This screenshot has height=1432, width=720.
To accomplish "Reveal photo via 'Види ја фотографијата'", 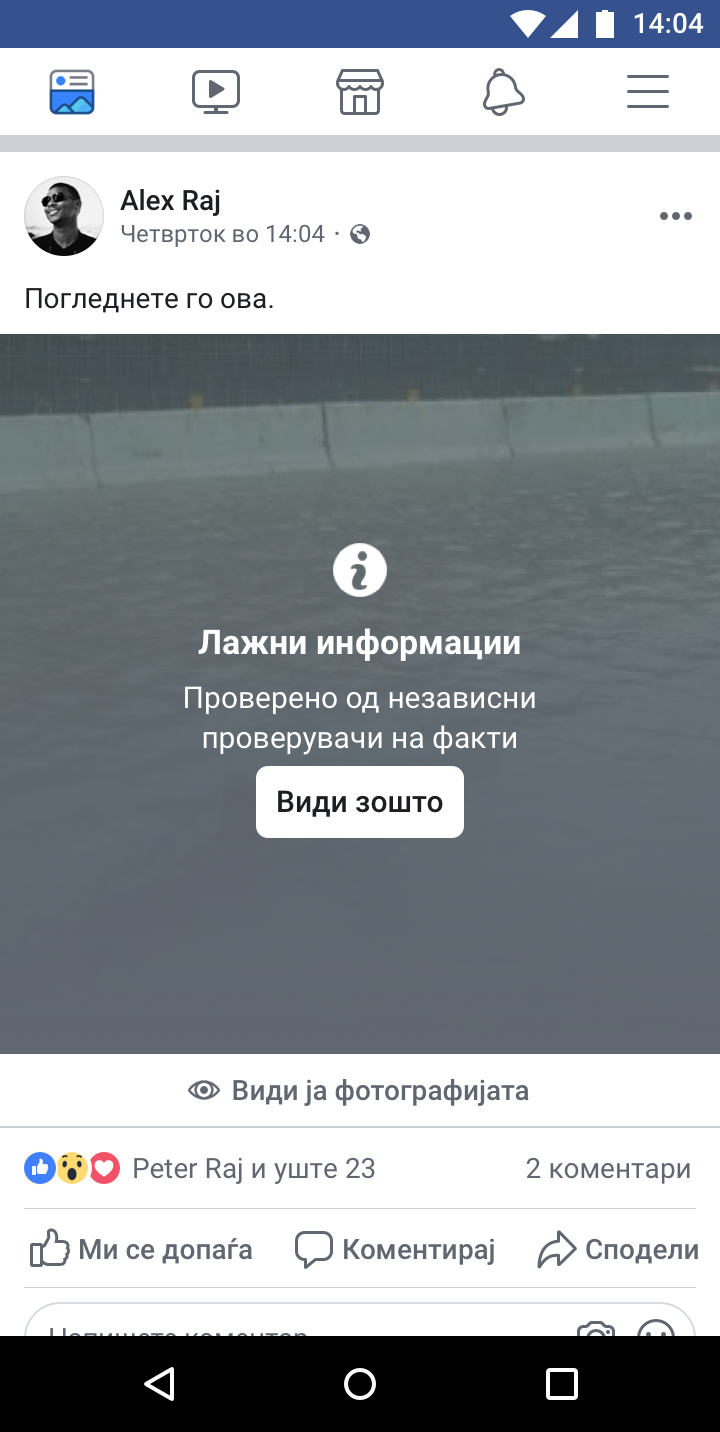I will point(360,1090).
